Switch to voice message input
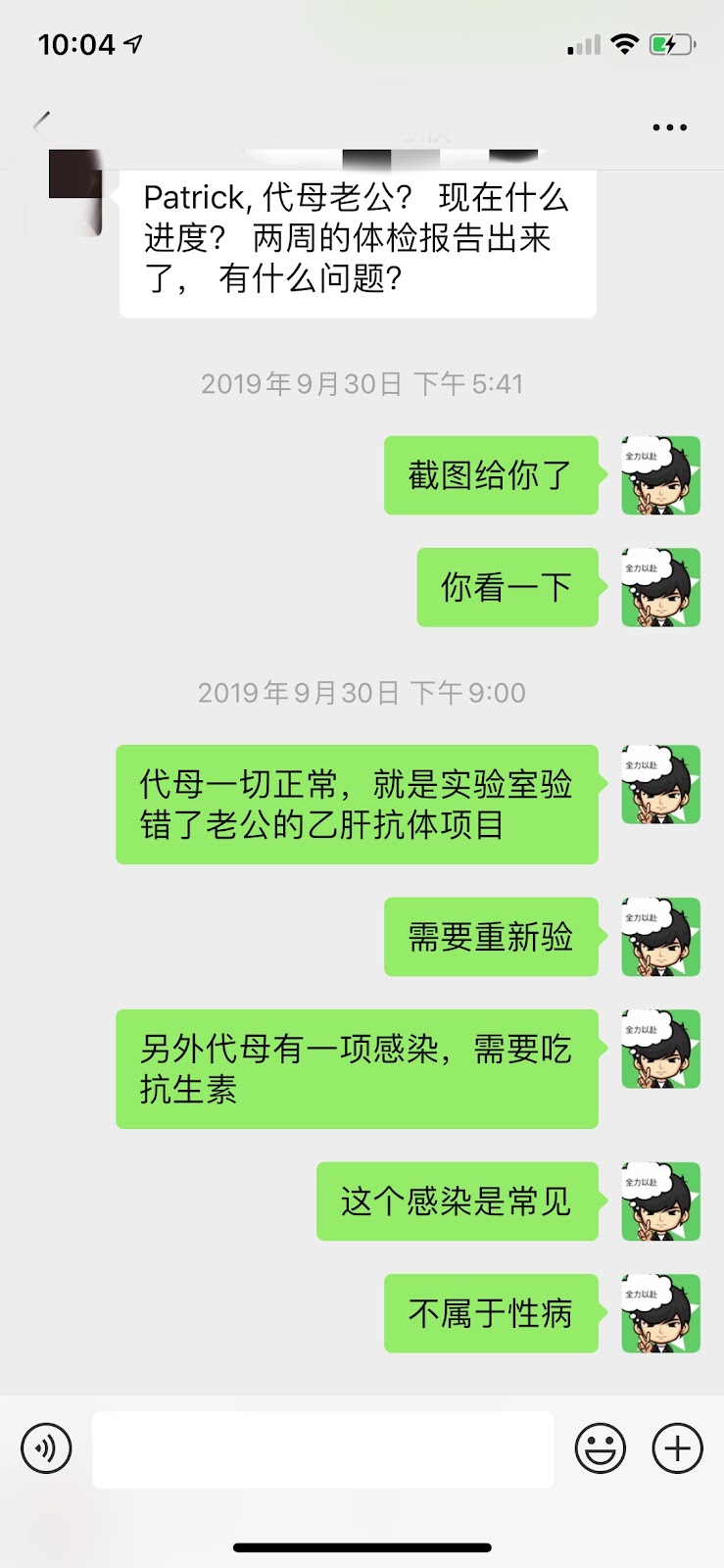724x1568 pixels. click(x=46, y=1448)
